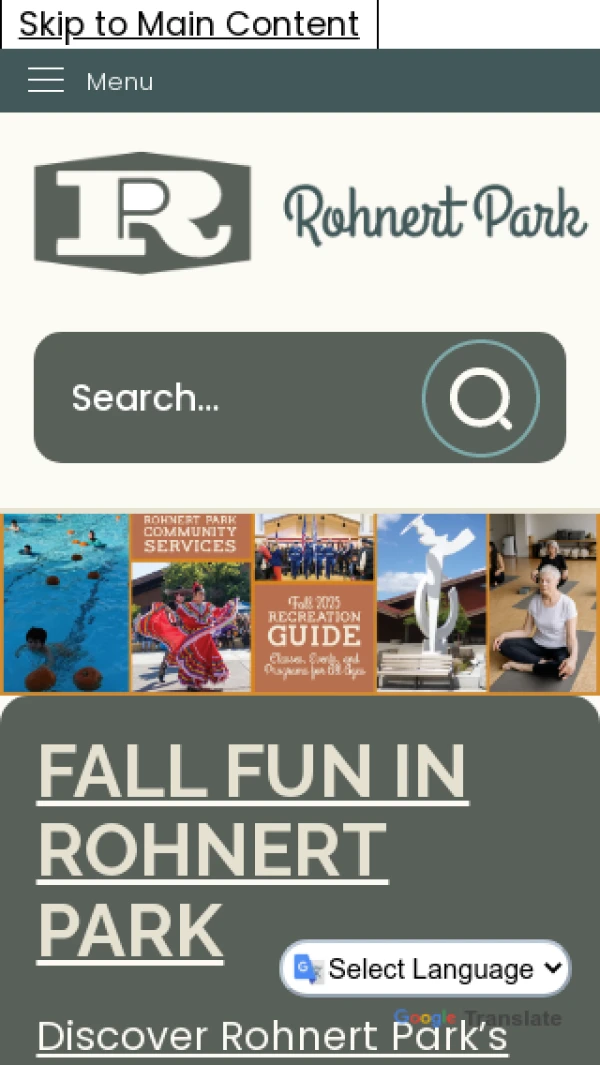Follow the Skip to Main Content link
This screenshot has width=600, height=1065.
tap(189, 24)
